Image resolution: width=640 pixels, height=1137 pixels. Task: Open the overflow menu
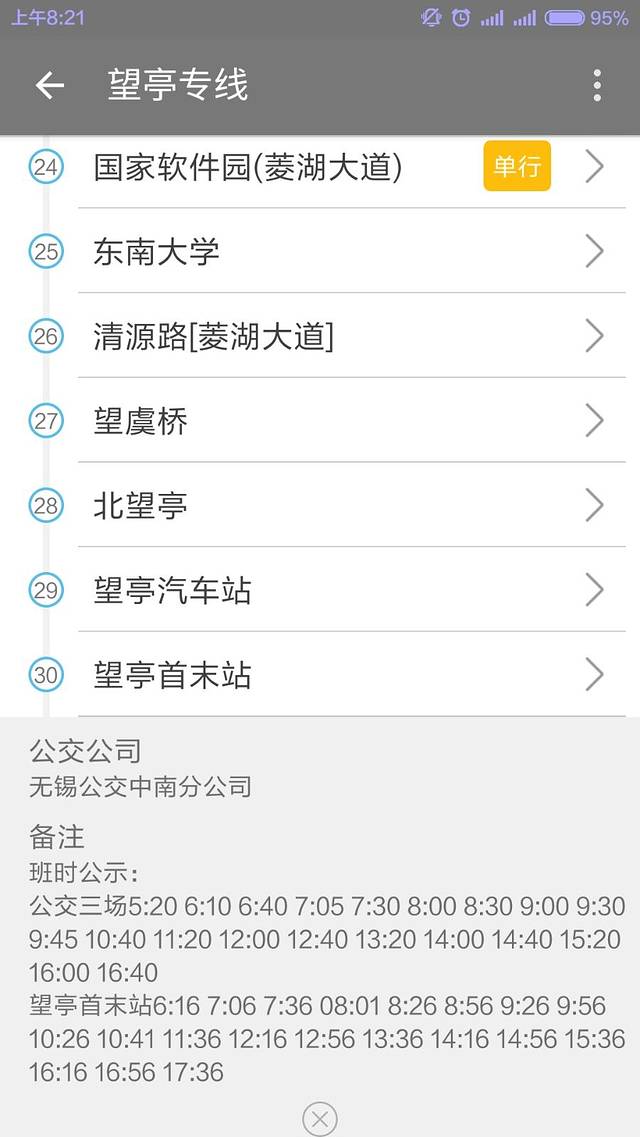(597, 86)
